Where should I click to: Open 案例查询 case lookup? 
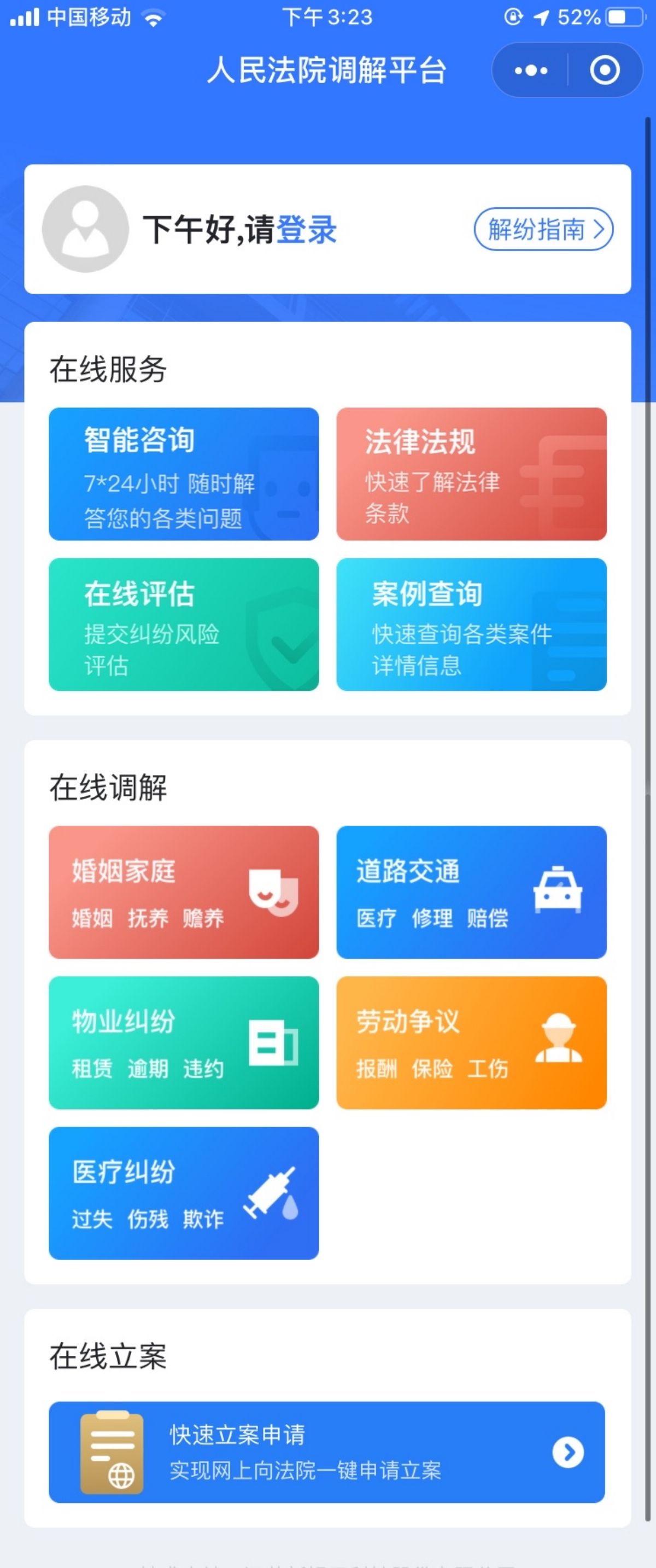point(471,625)
